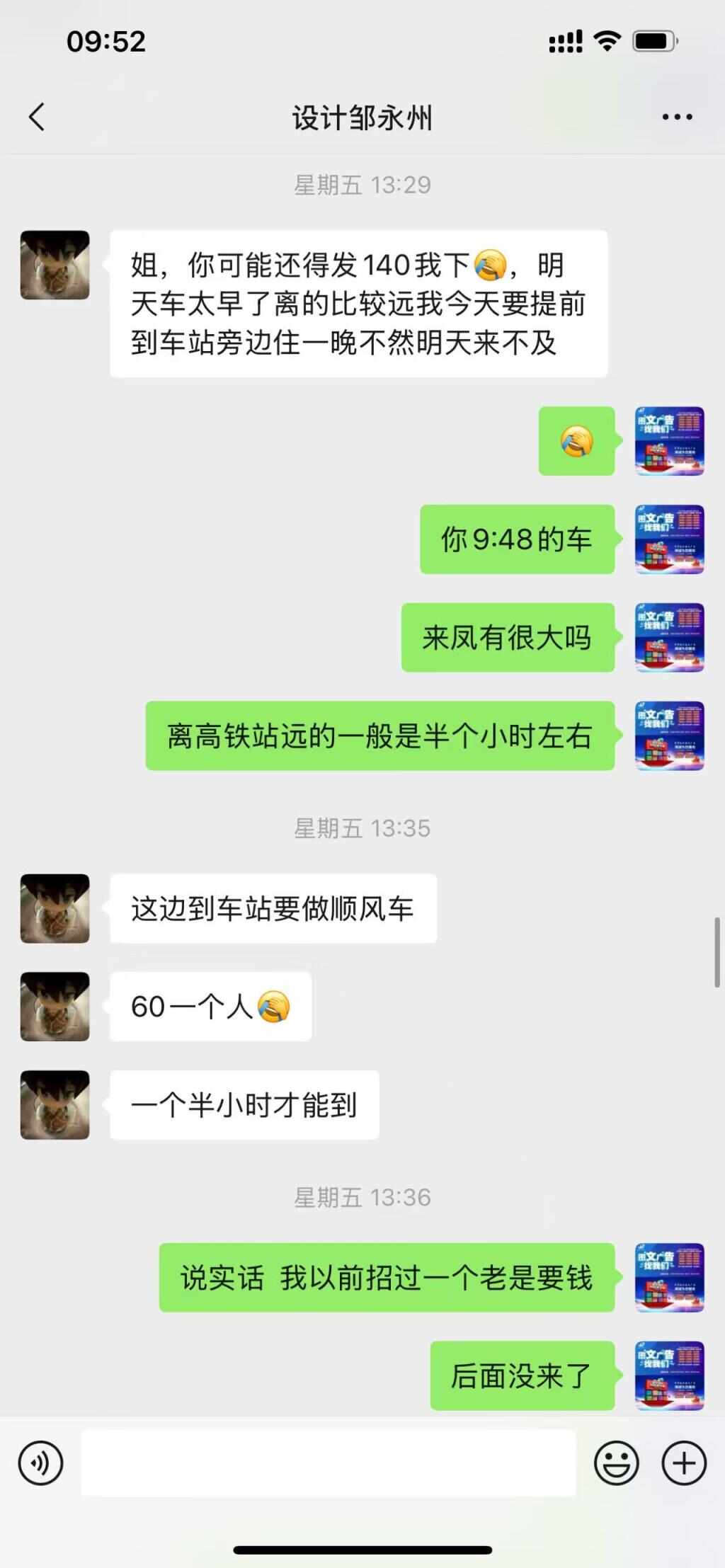
Task: Open the emoji sticker panel
Action: coord(616,1463)
